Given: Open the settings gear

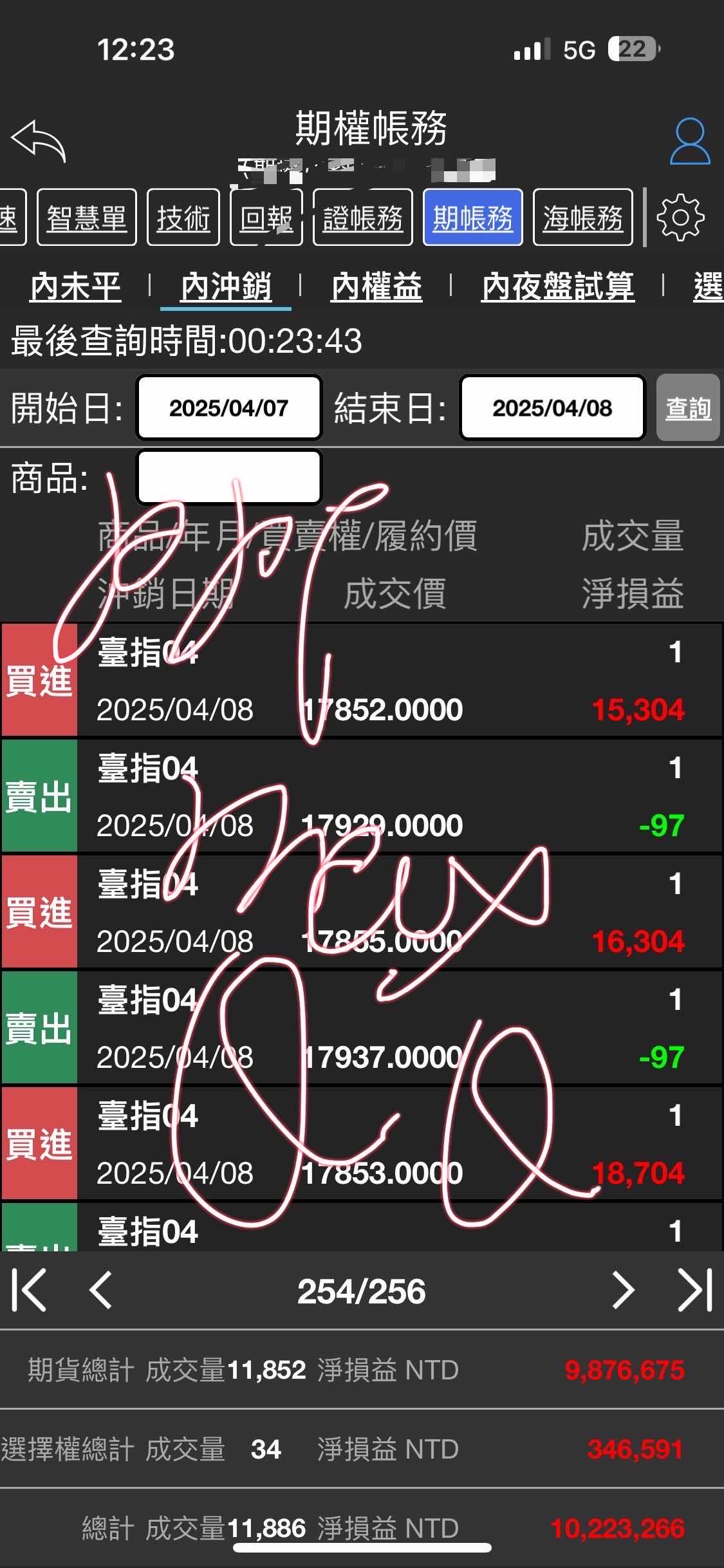Looking at the screenshot, I should coord(680,218).
